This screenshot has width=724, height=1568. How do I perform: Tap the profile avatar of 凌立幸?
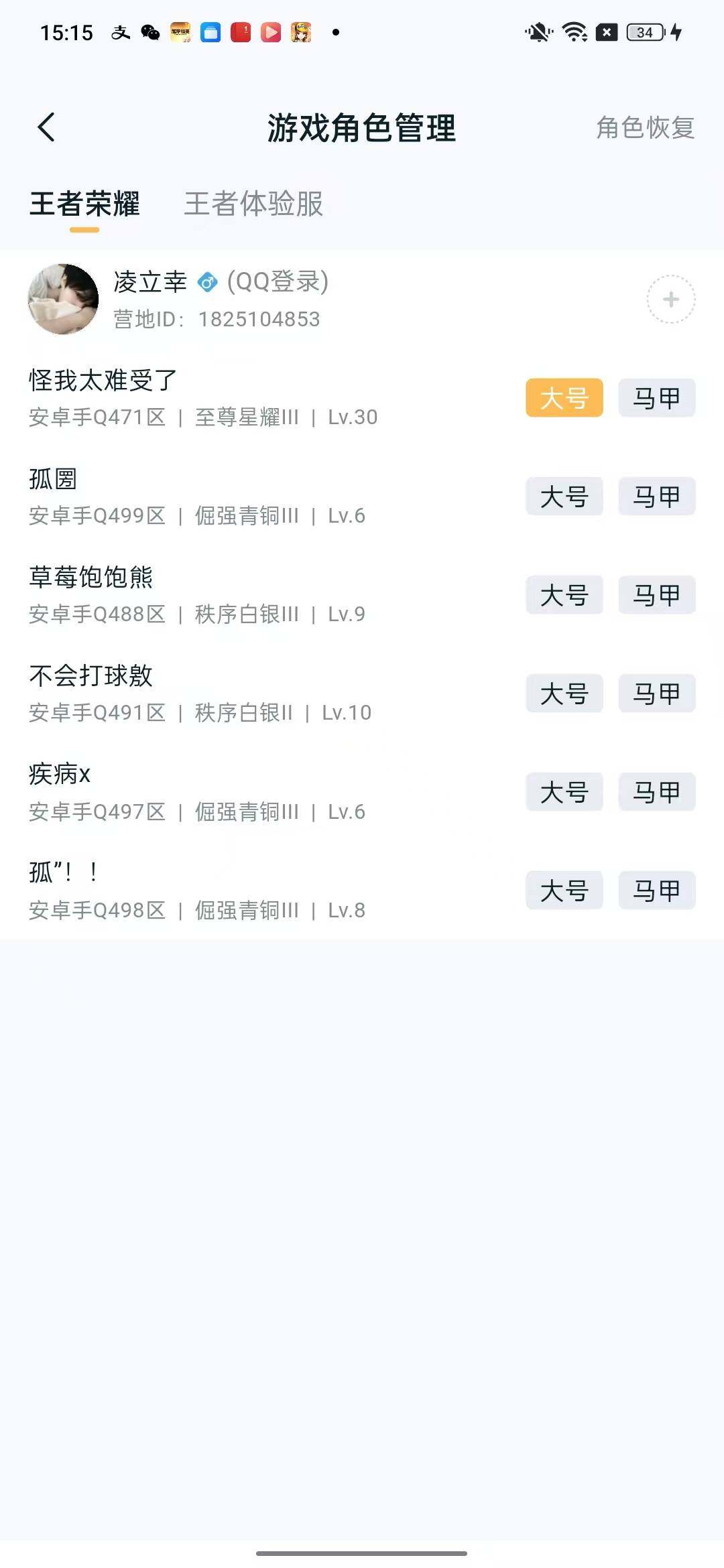[64, 298]
